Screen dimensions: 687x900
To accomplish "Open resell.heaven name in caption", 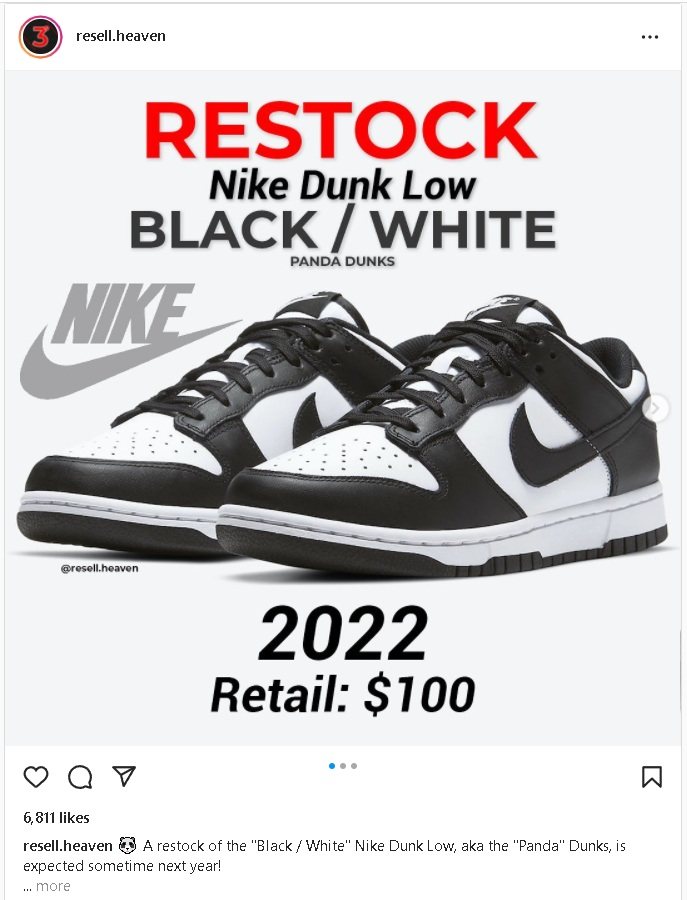I will [67, 846].
